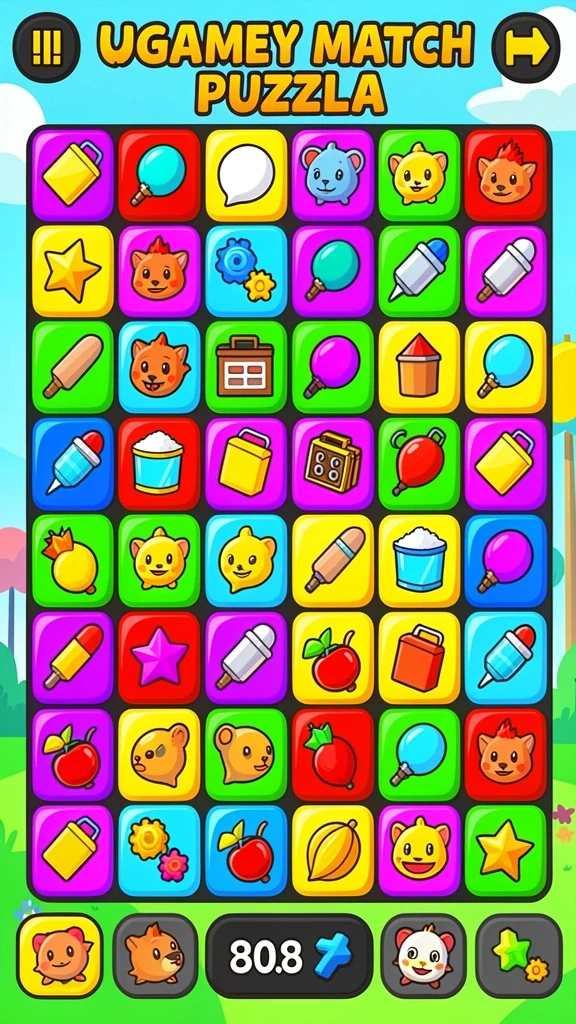The height and width of the screenshot is (1024, 576).
Task: Use the fox booster button
Action: (155, 955)
